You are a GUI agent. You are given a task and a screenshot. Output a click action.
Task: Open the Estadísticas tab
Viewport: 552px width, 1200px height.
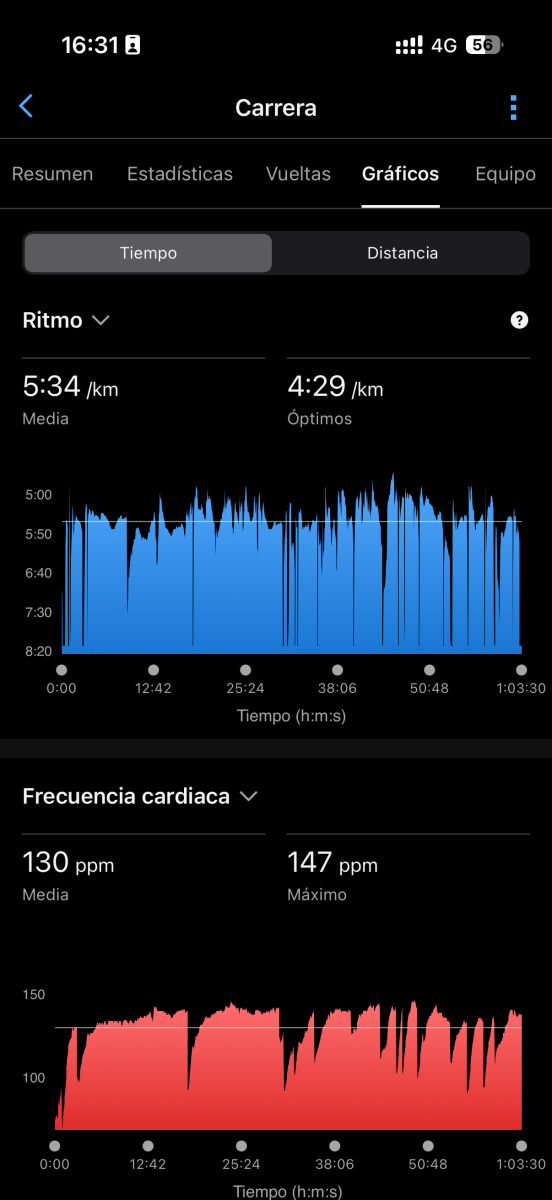click(180, 174)
